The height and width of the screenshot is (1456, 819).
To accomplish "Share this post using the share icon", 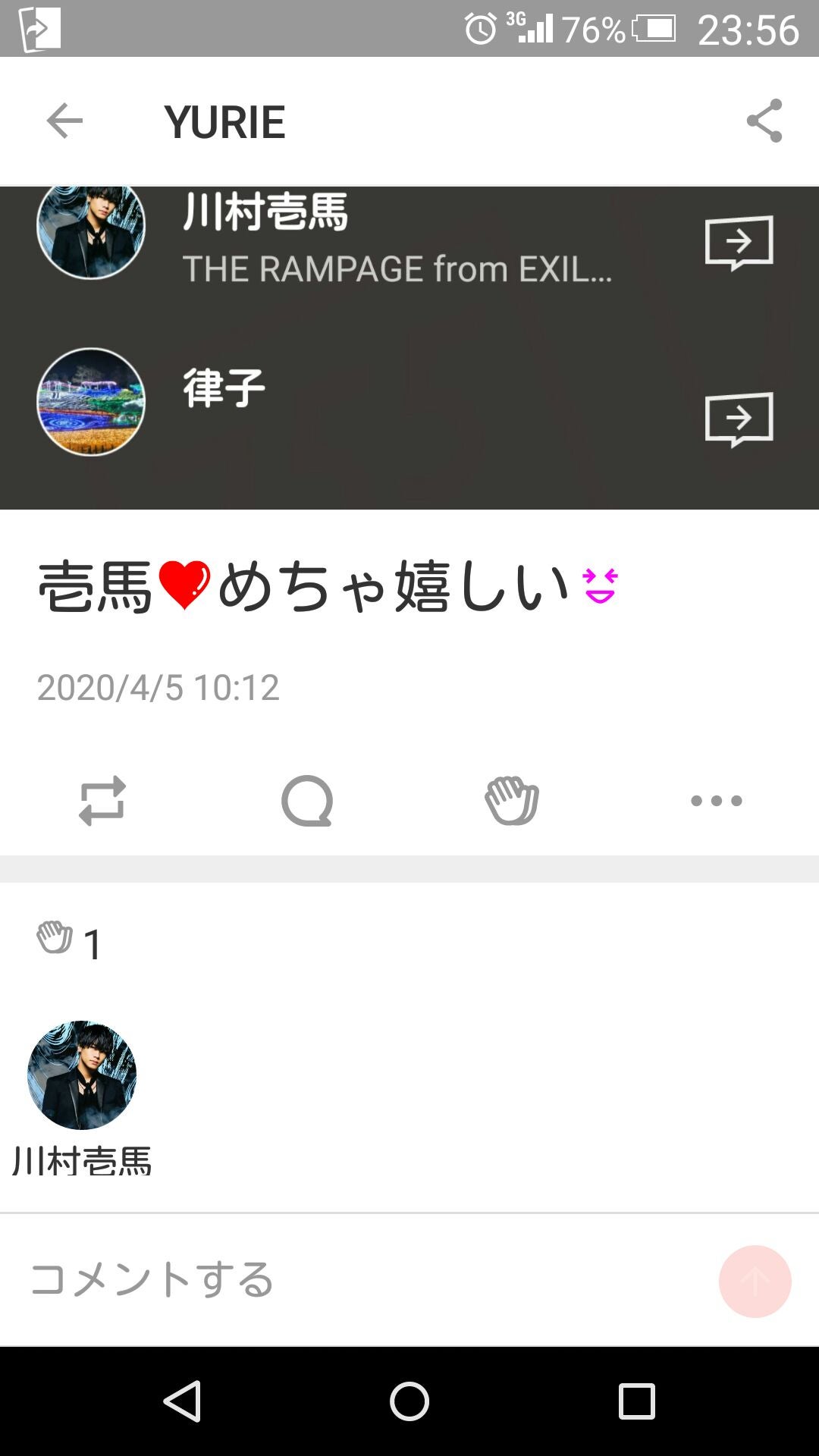I will click(x=767, y=121).
